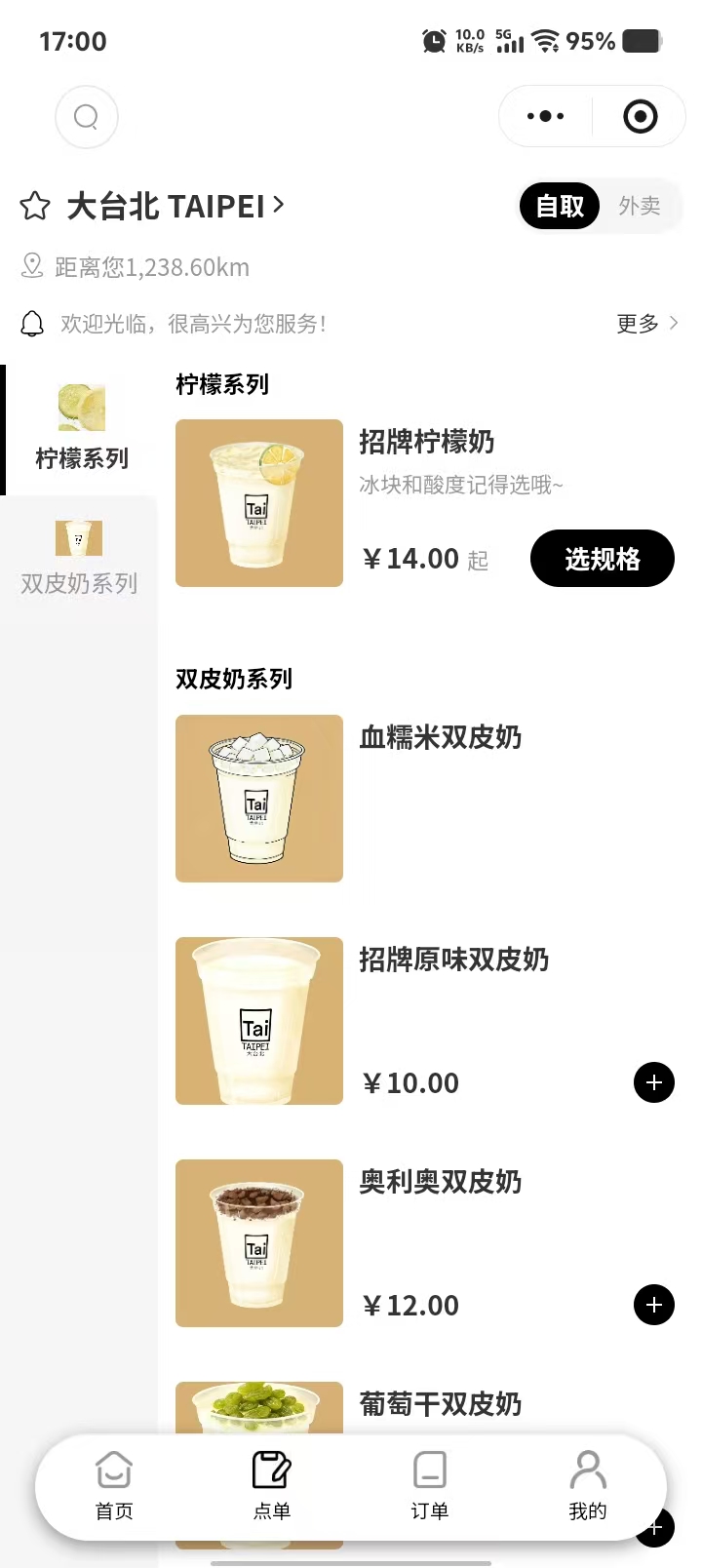Open 大台北 TAIPEI store details
Viewport: 702px width, 1568px height.
coord(175,206)
